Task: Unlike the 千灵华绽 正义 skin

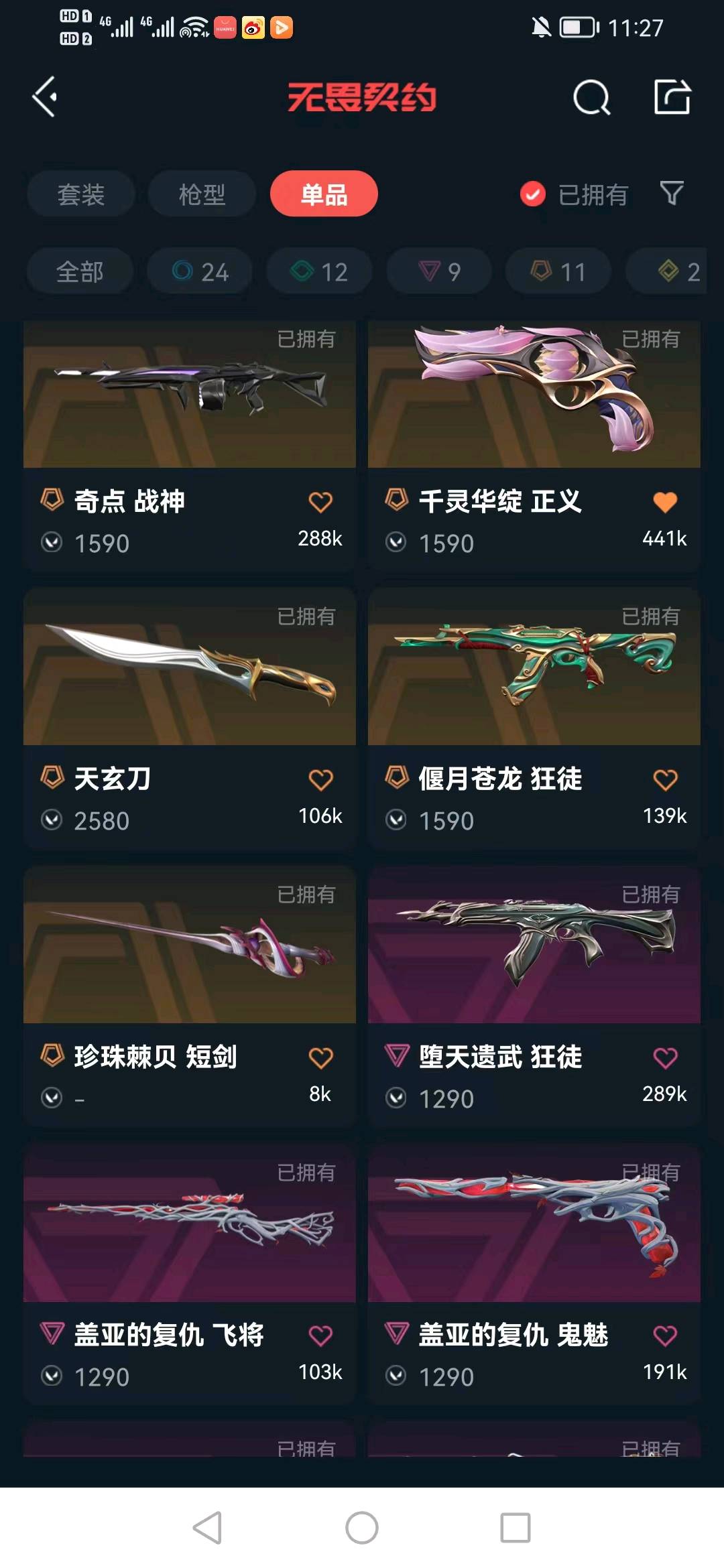Action: coord(665,502)
